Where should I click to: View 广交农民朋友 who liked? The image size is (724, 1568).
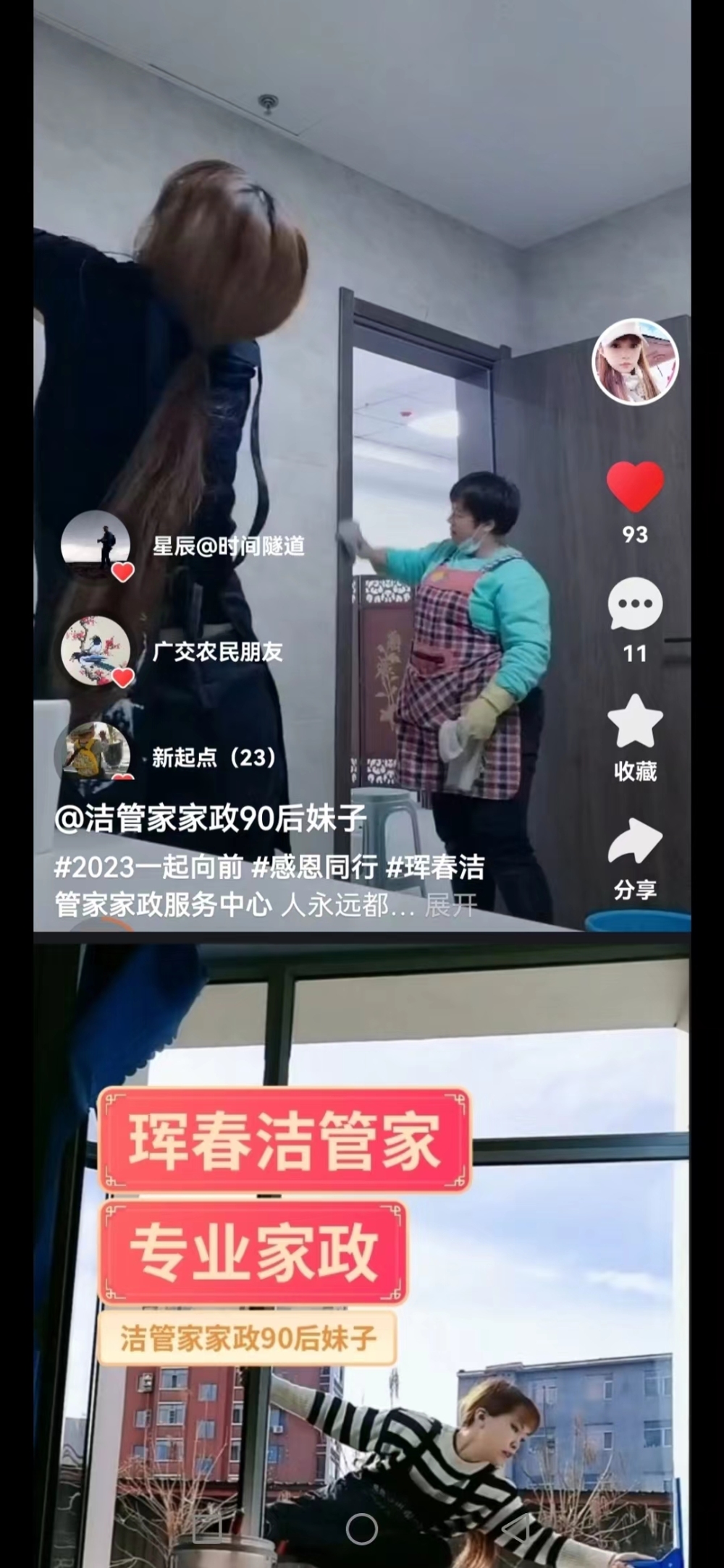click(x=217, y=652)
